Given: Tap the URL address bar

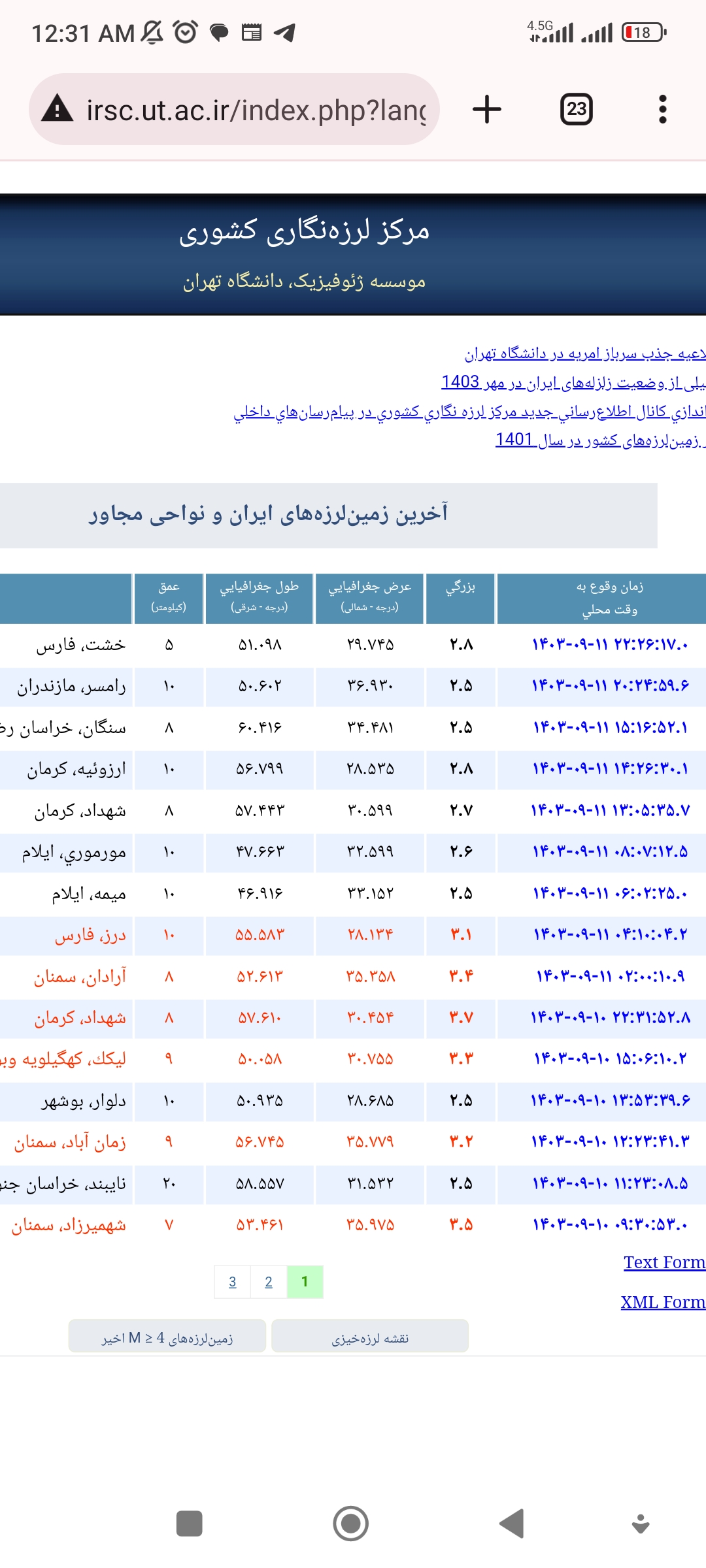Looking at the screenshot, I should [x=255, y=110].
